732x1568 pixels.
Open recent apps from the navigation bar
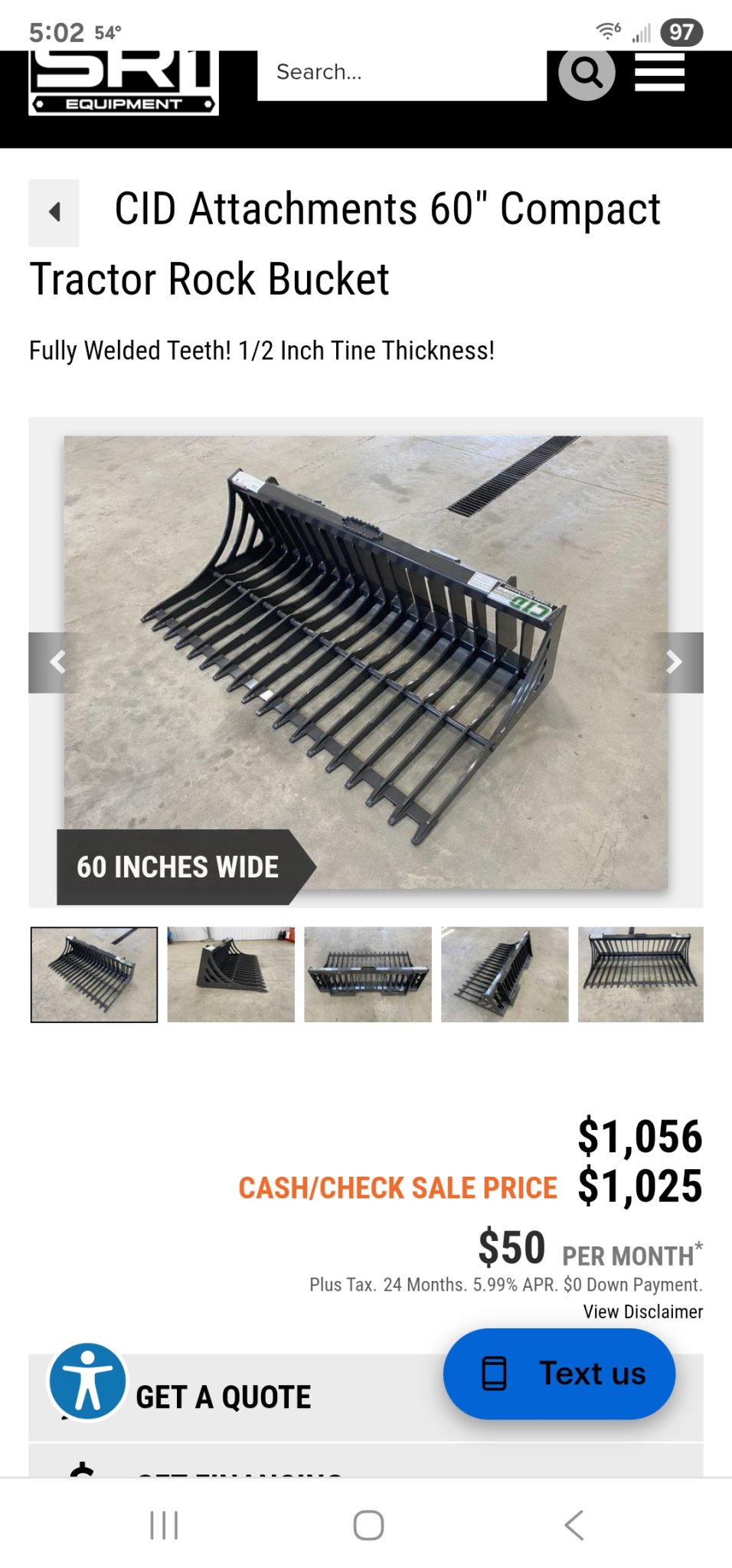click(x=164, y=1525)
